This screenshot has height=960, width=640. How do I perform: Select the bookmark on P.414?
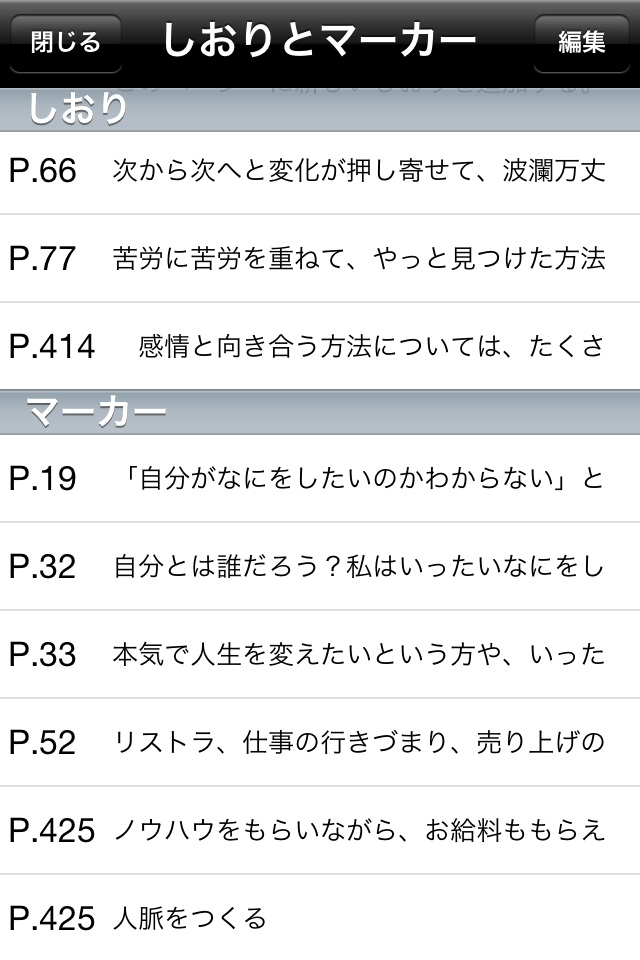[x=320, y=347]
